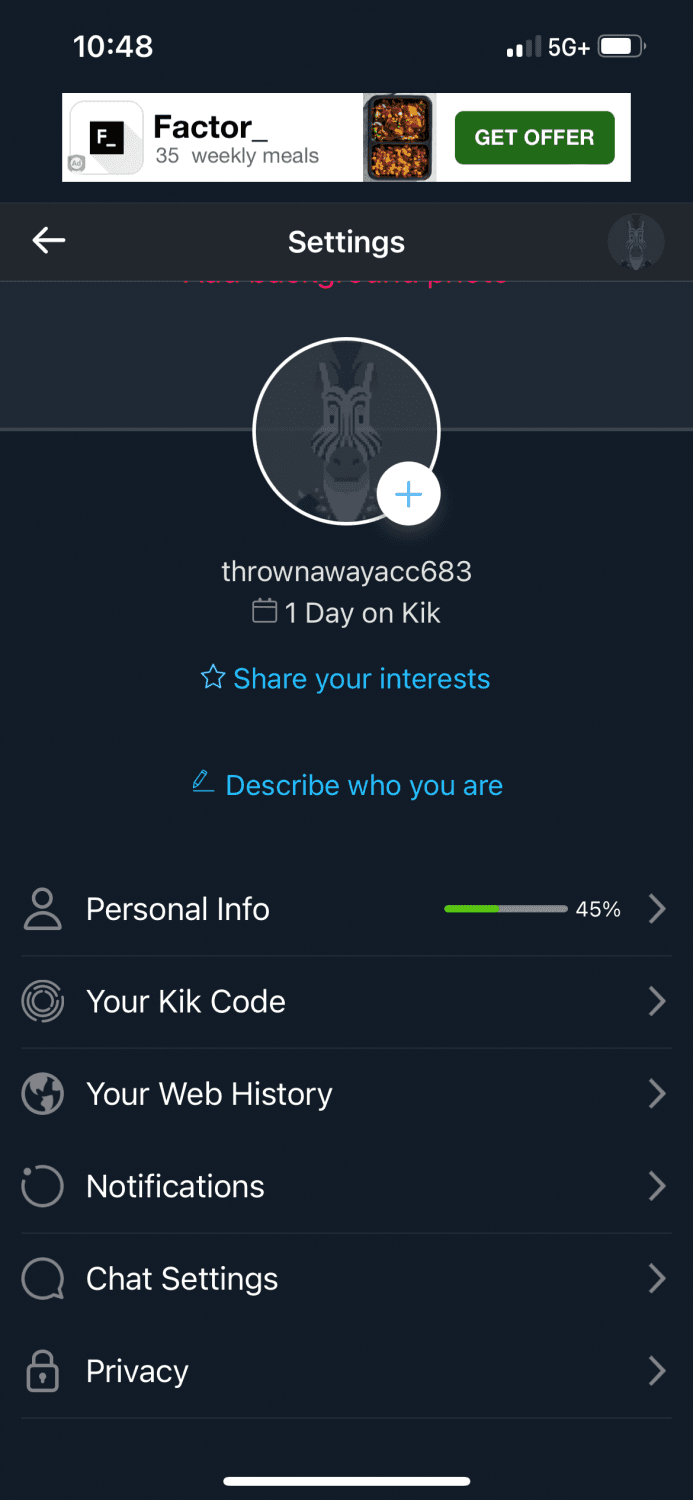This screenshot has height=1500, width=693.
Task: Open Your Kik Code
Action: click(x=346, y=1002)
